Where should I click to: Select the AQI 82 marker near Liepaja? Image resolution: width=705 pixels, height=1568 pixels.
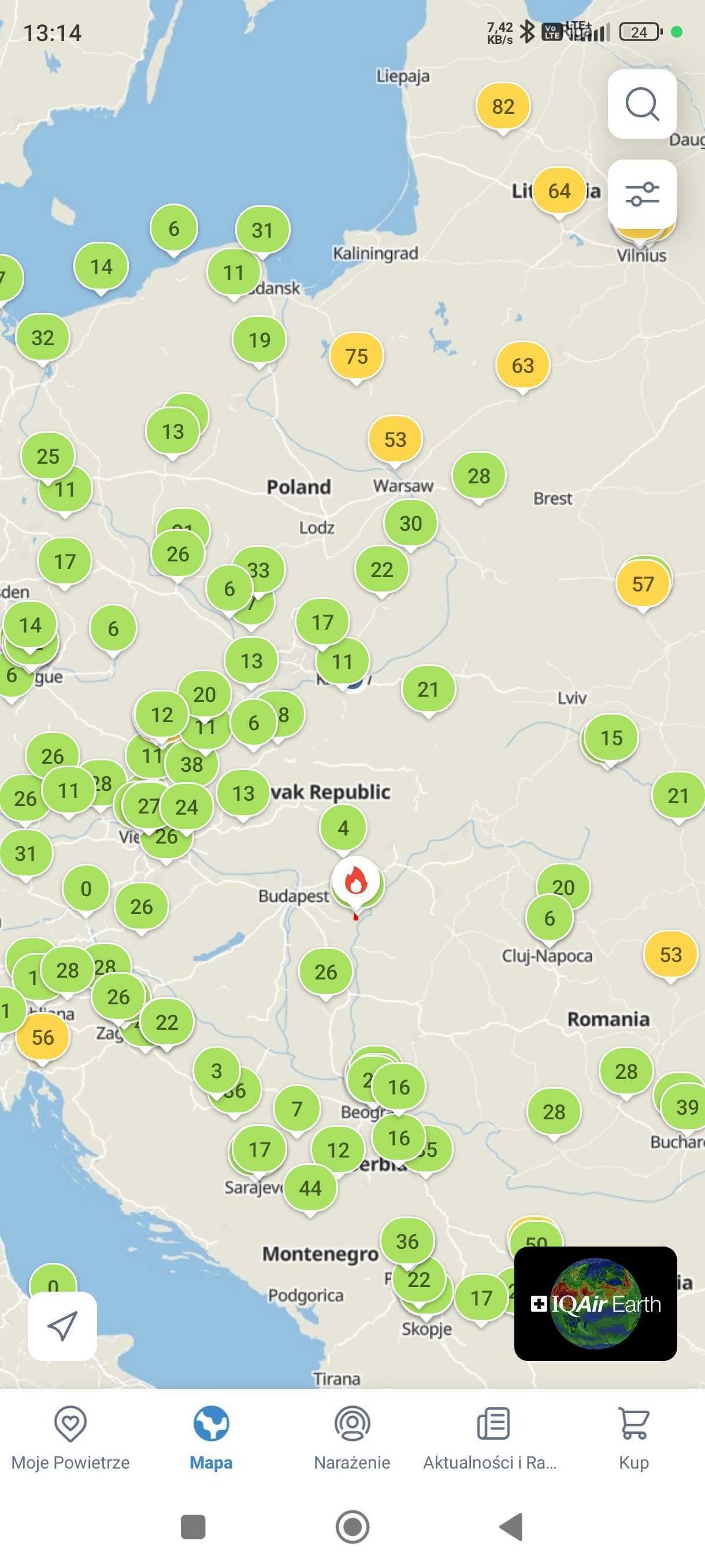pyautogui.click(x=502, y=107)
